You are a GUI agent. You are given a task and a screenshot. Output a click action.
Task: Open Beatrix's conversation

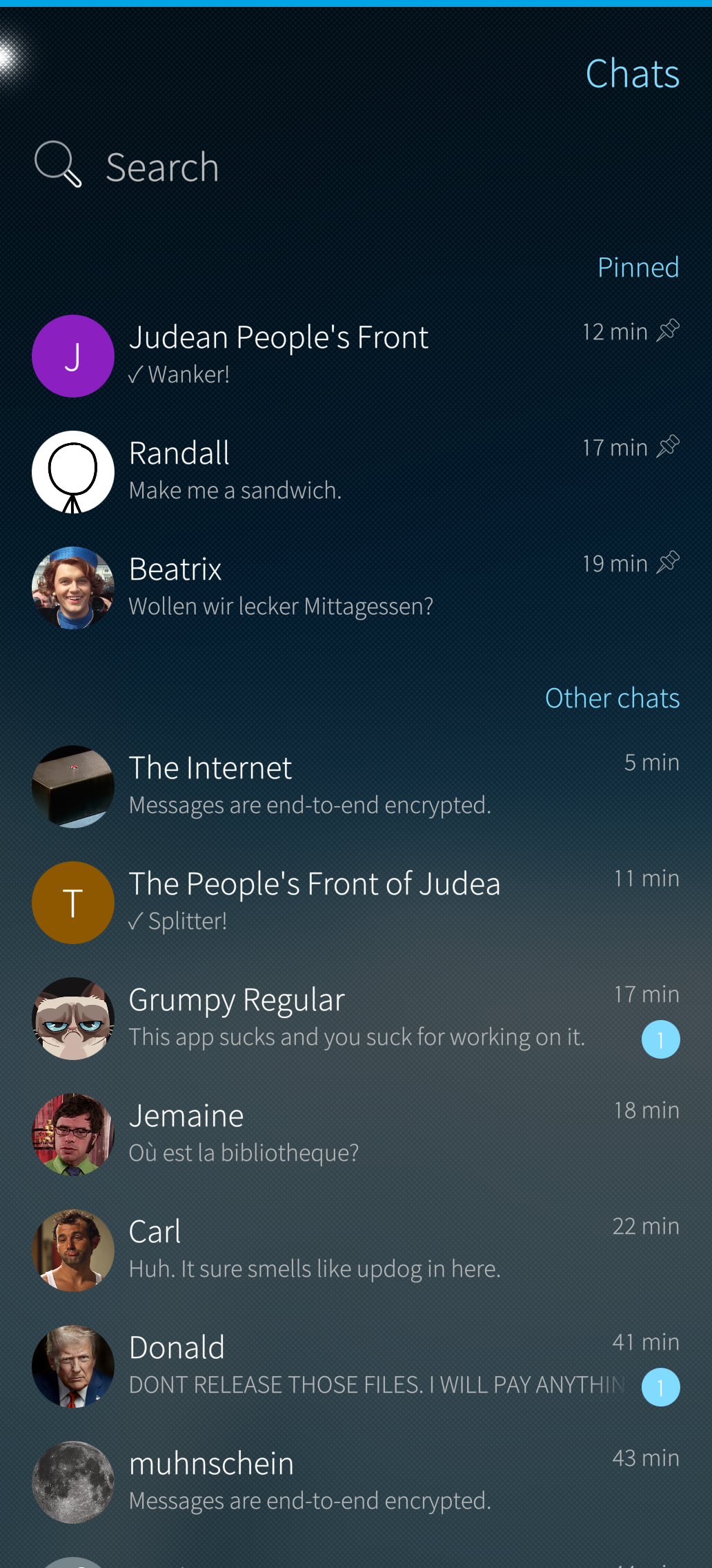356,588
